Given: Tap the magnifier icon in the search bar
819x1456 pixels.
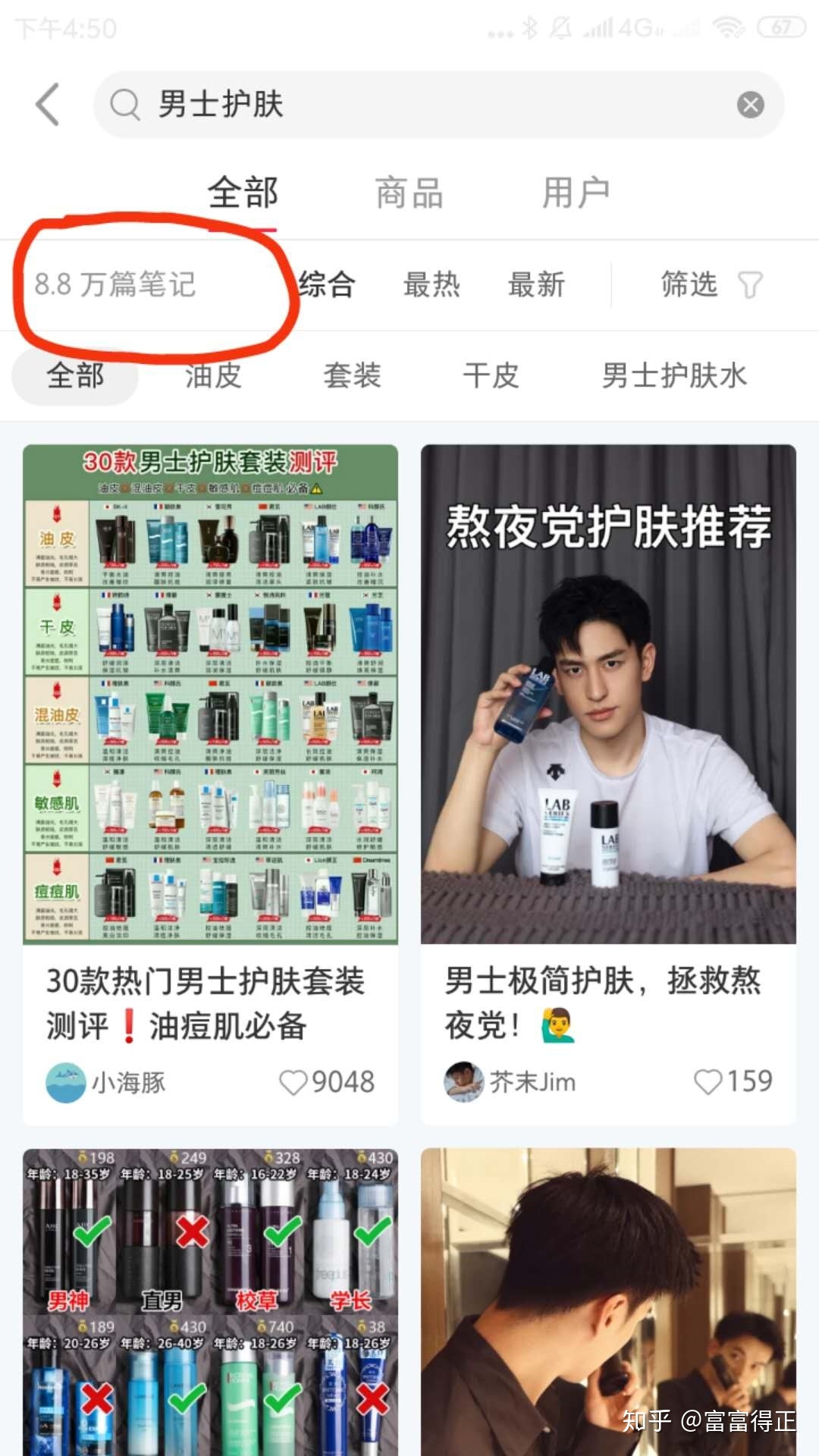Looking at the screenshot, I should [x=124, y=104].
